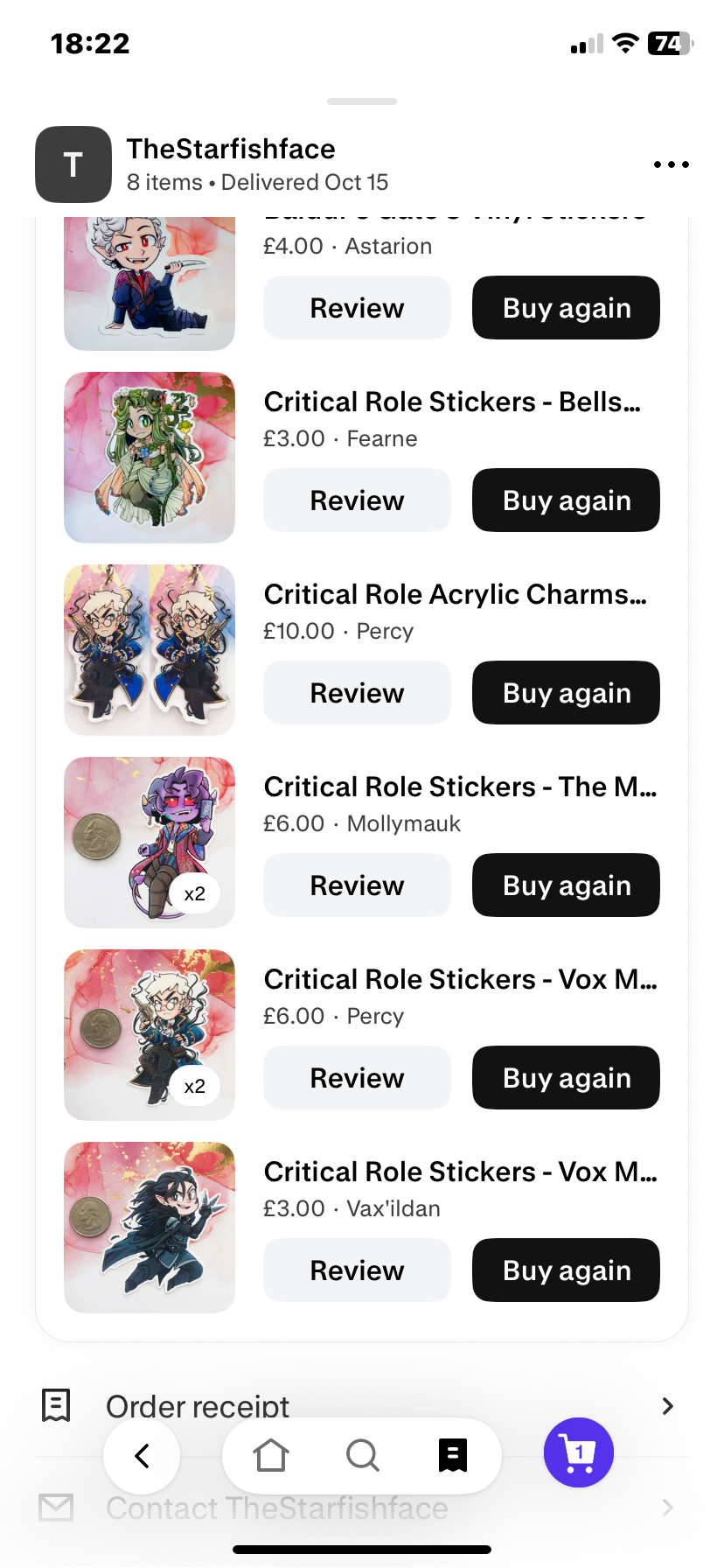This screenshot has width=724, height=1568.
Task: Review the £6.00 Percy stickers
Action: click(x=357, y=1078)
